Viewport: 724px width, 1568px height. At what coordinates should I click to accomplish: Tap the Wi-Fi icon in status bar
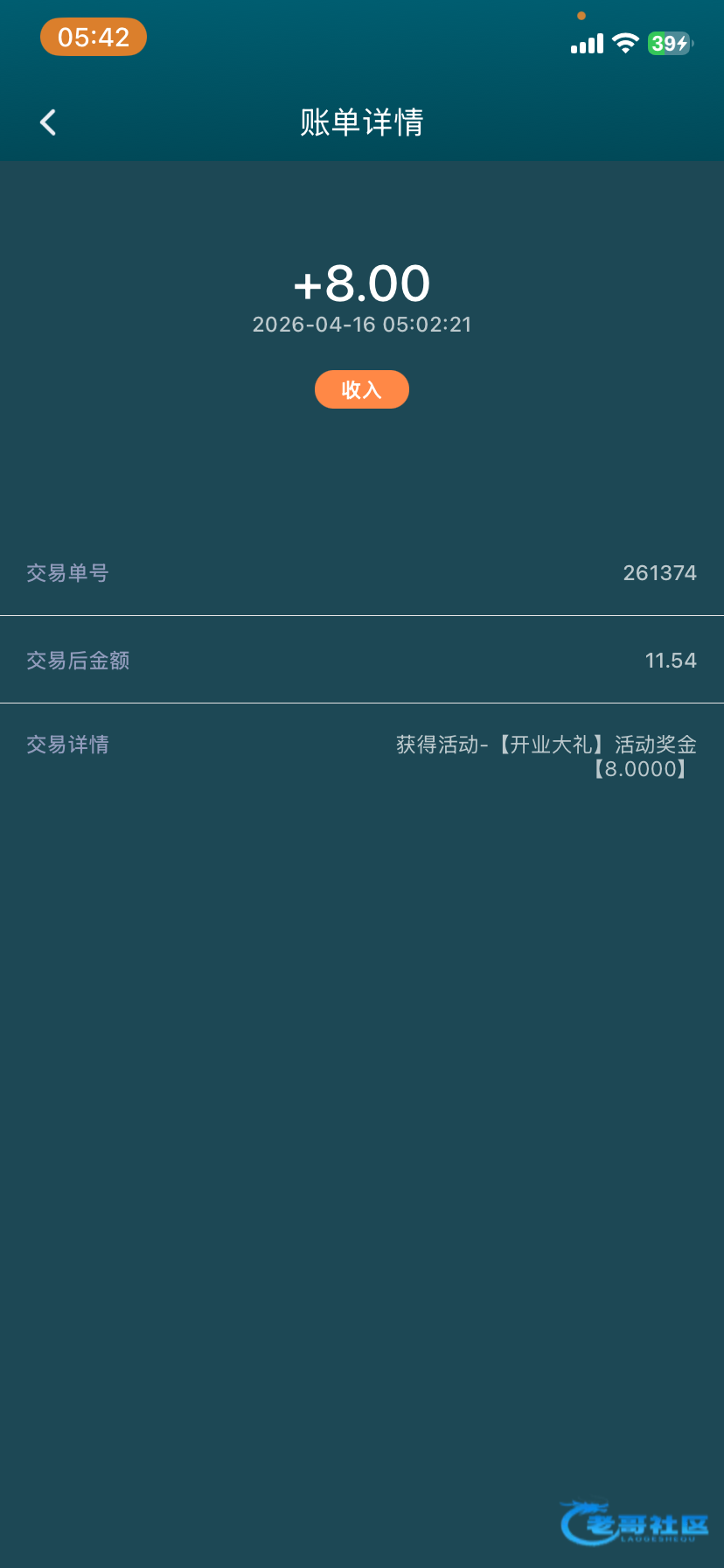624,43
